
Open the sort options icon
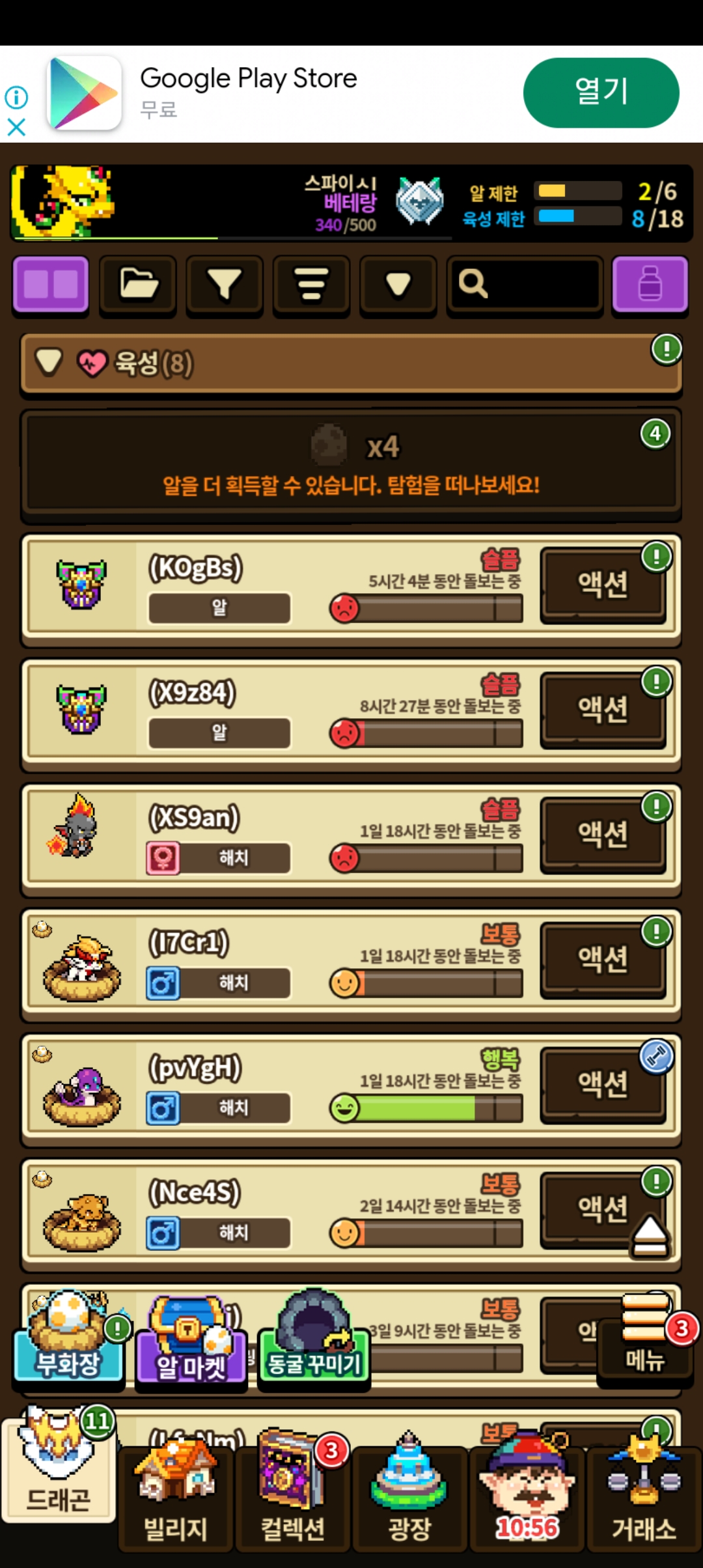click(x=311, y=285)
